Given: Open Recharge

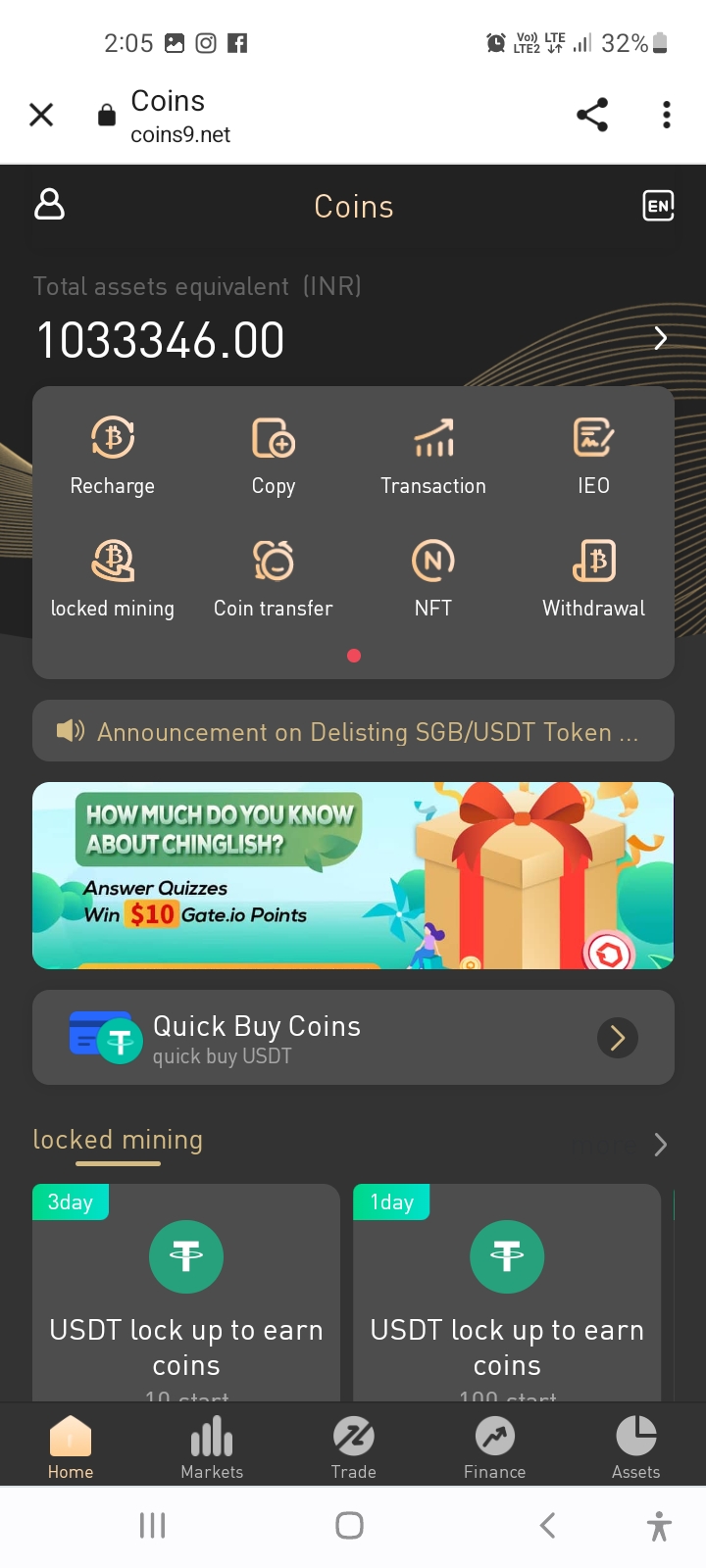Looking at the screenshot, I should pyautogui.click(x=113, y=456).
